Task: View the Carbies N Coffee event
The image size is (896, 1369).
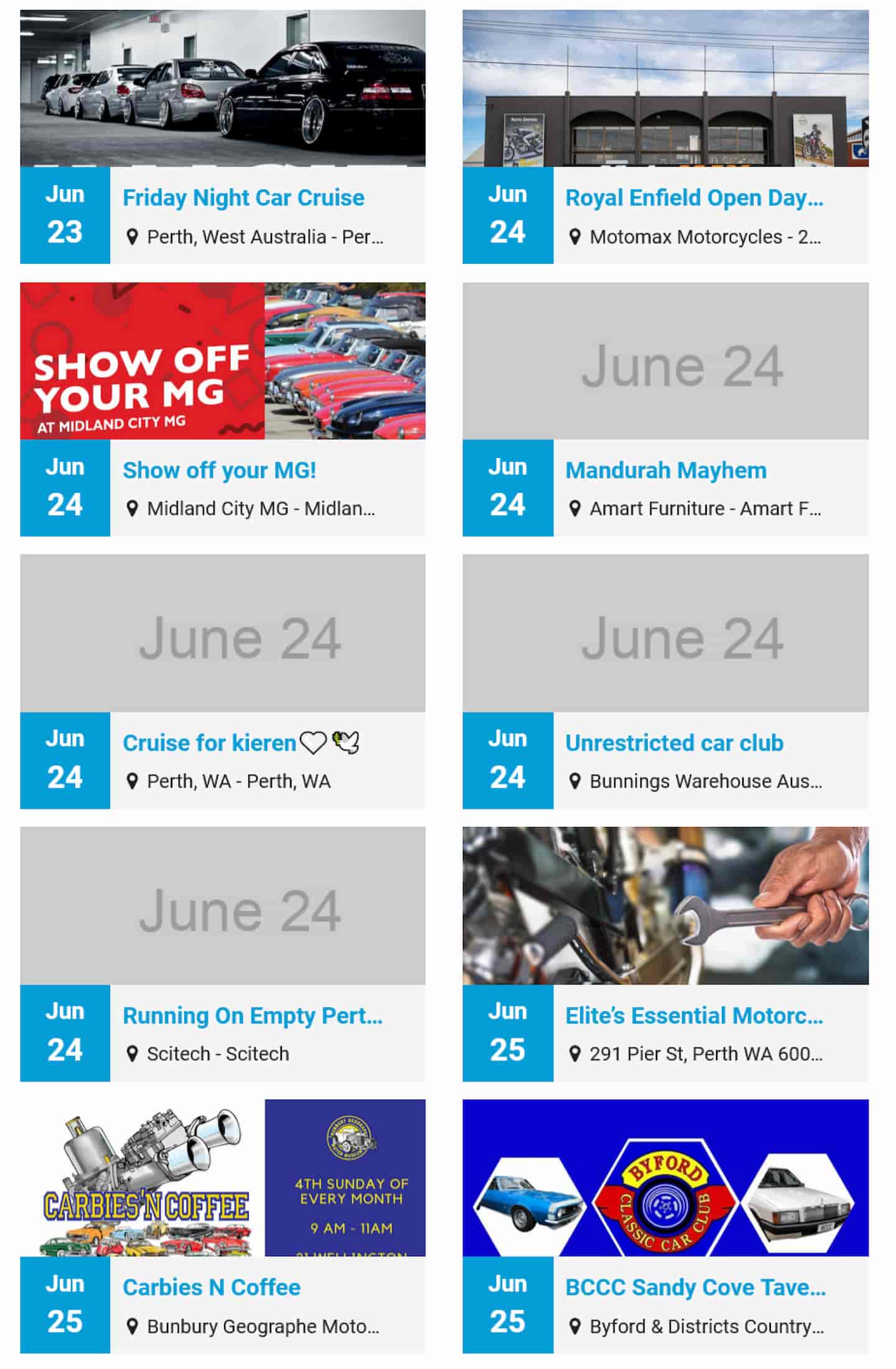Action: [x=212, y=1287]
